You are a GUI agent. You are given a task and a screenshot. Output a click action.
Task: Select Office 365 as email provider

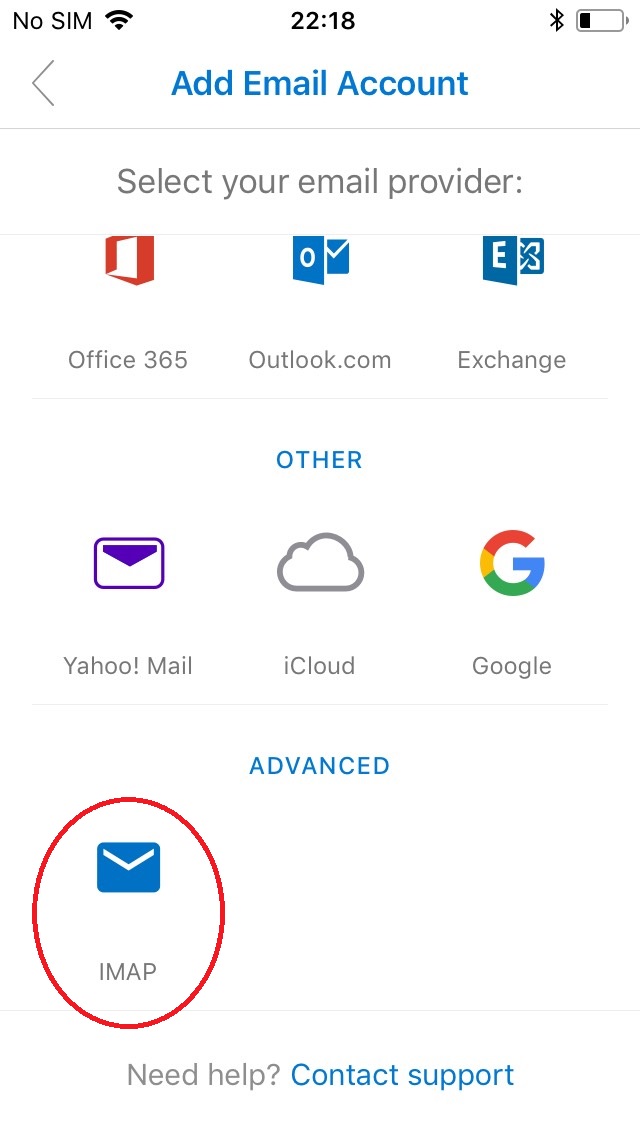coord(129,300)
